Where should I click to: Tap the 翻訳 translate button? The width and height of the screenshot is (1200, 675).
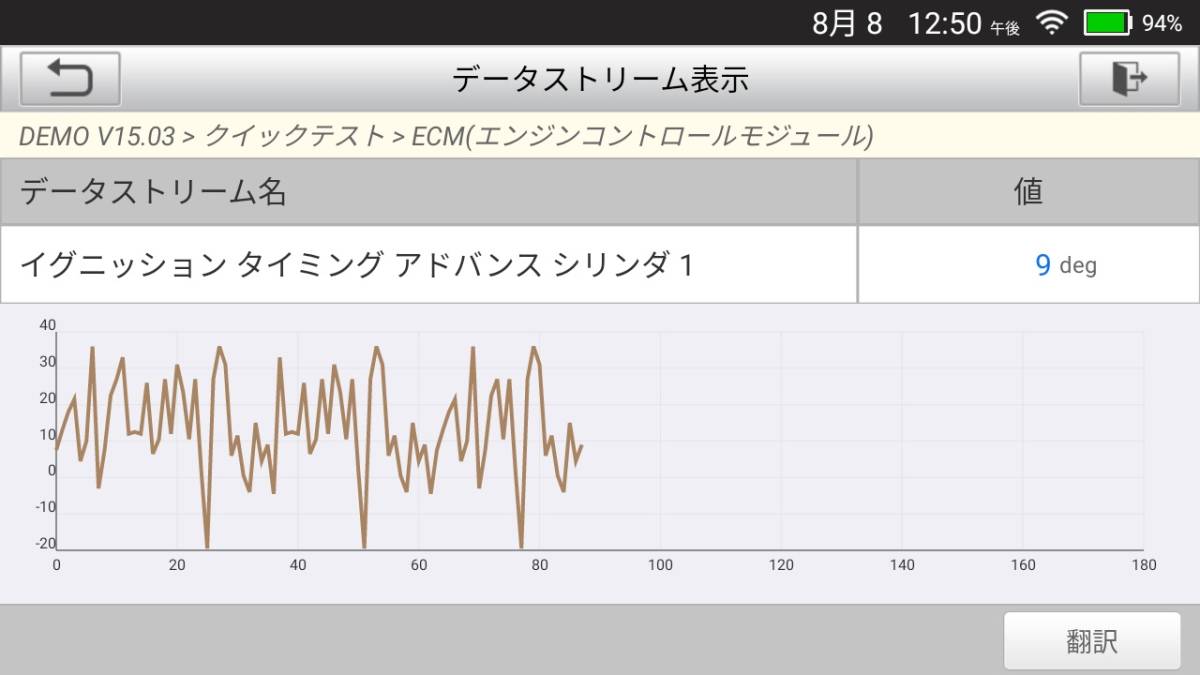[x=1092, y=641]
